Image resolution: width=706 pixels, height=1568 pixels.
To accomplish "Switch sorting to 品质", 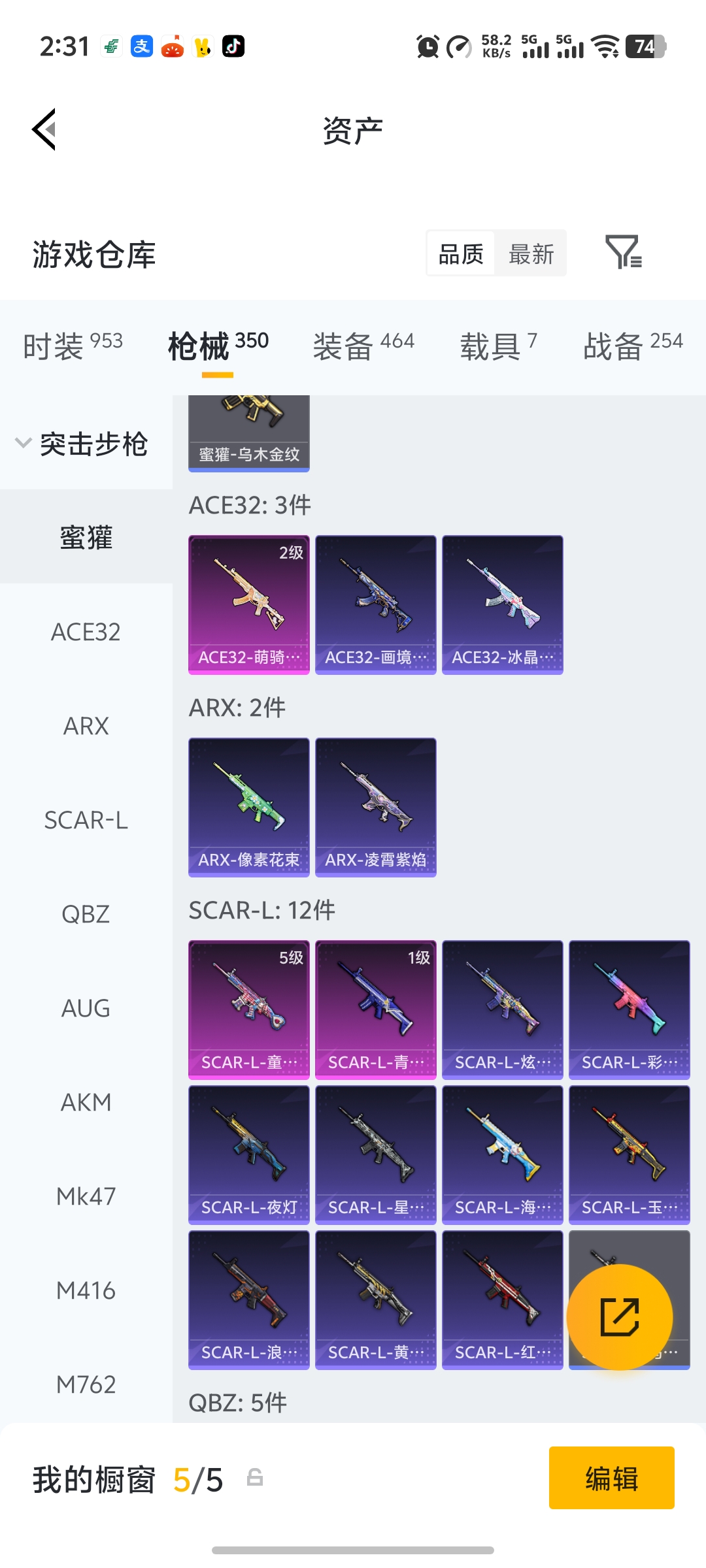I will [x=460, y=253].
